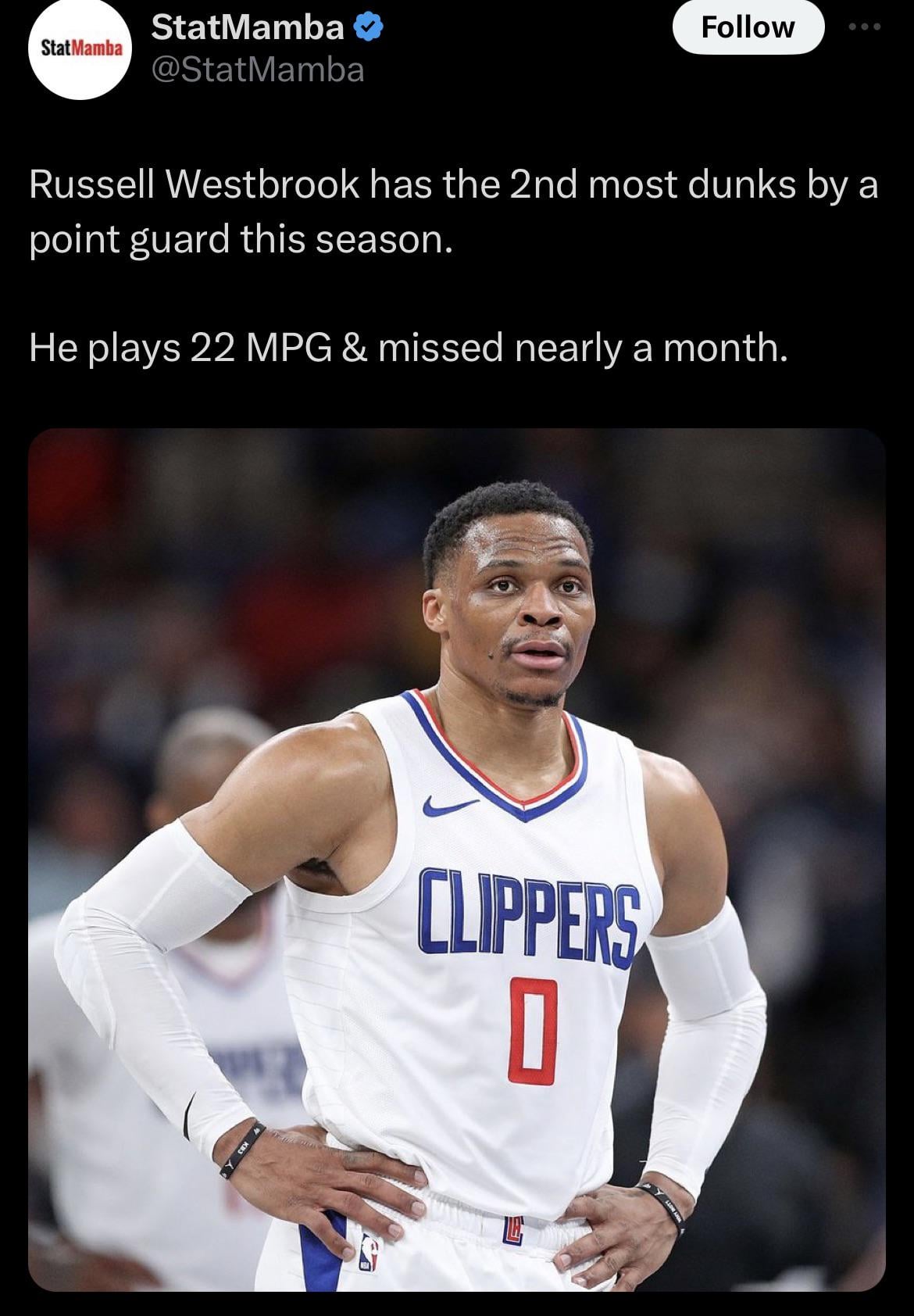914x1316 pixels.
Task: Follow the StatMamba account
Action: [748, 27]
